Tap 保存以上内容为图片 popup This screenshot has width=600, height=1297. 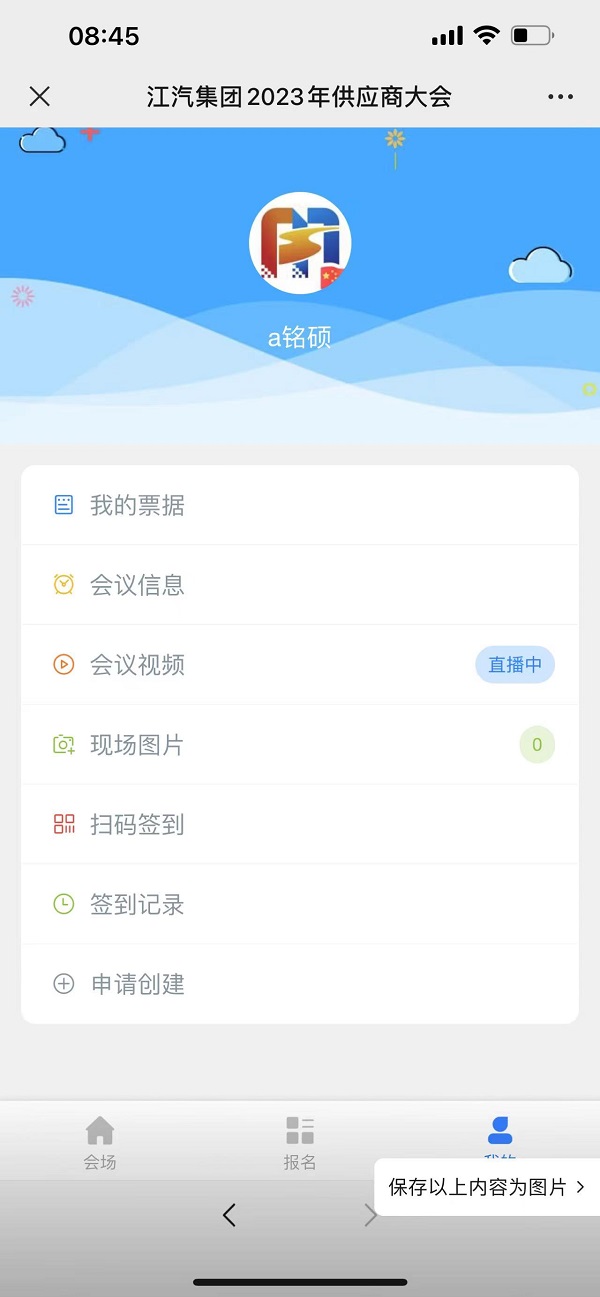[x=486, y=1187]
